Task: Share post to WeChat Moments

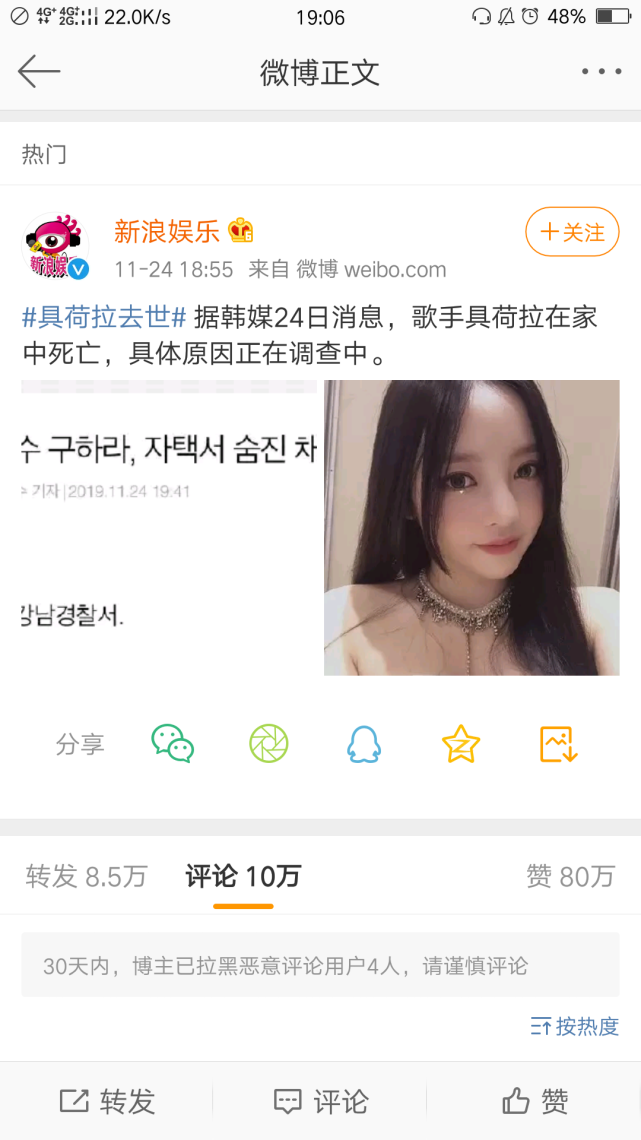Action: [268, 744]
